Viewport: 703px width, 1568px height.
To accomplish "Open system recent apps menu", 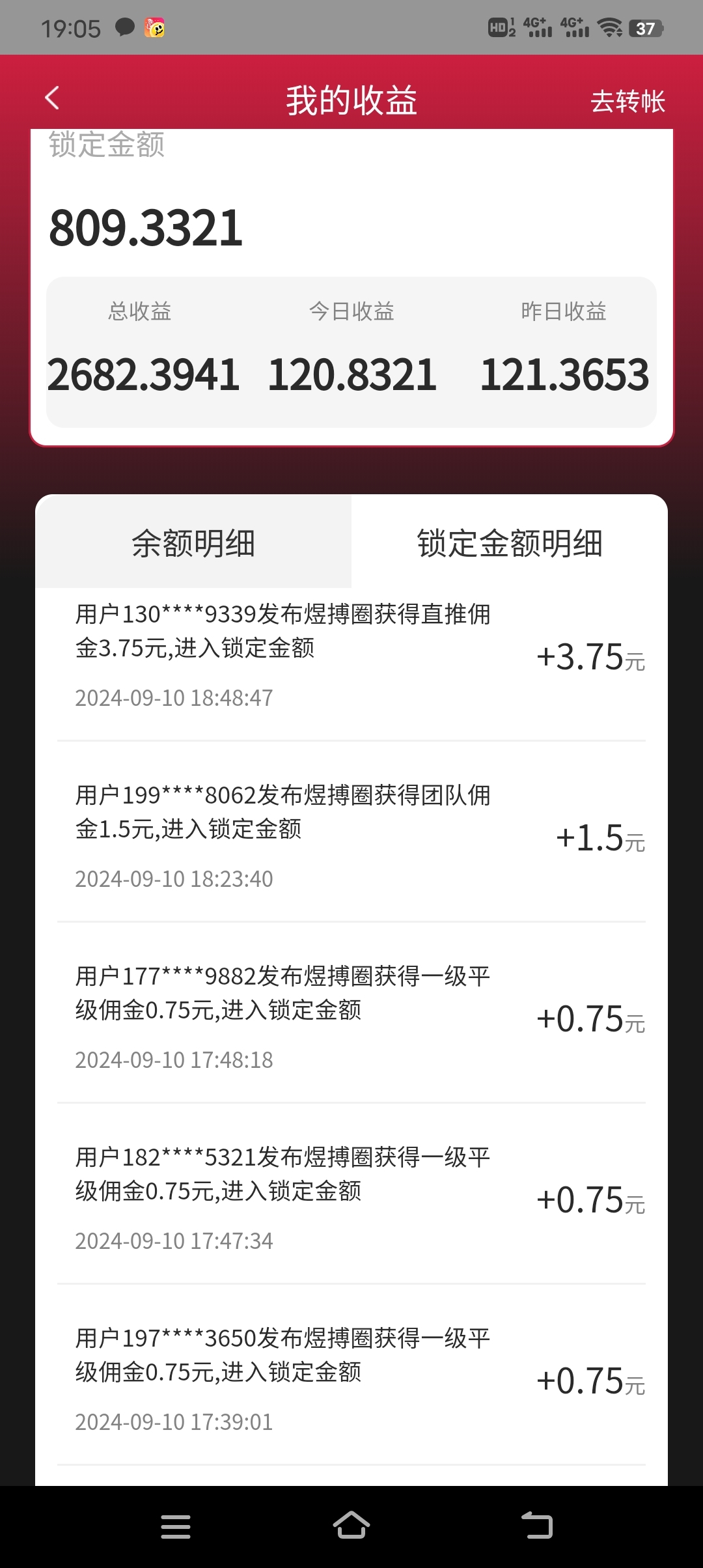I will 176,1526.
